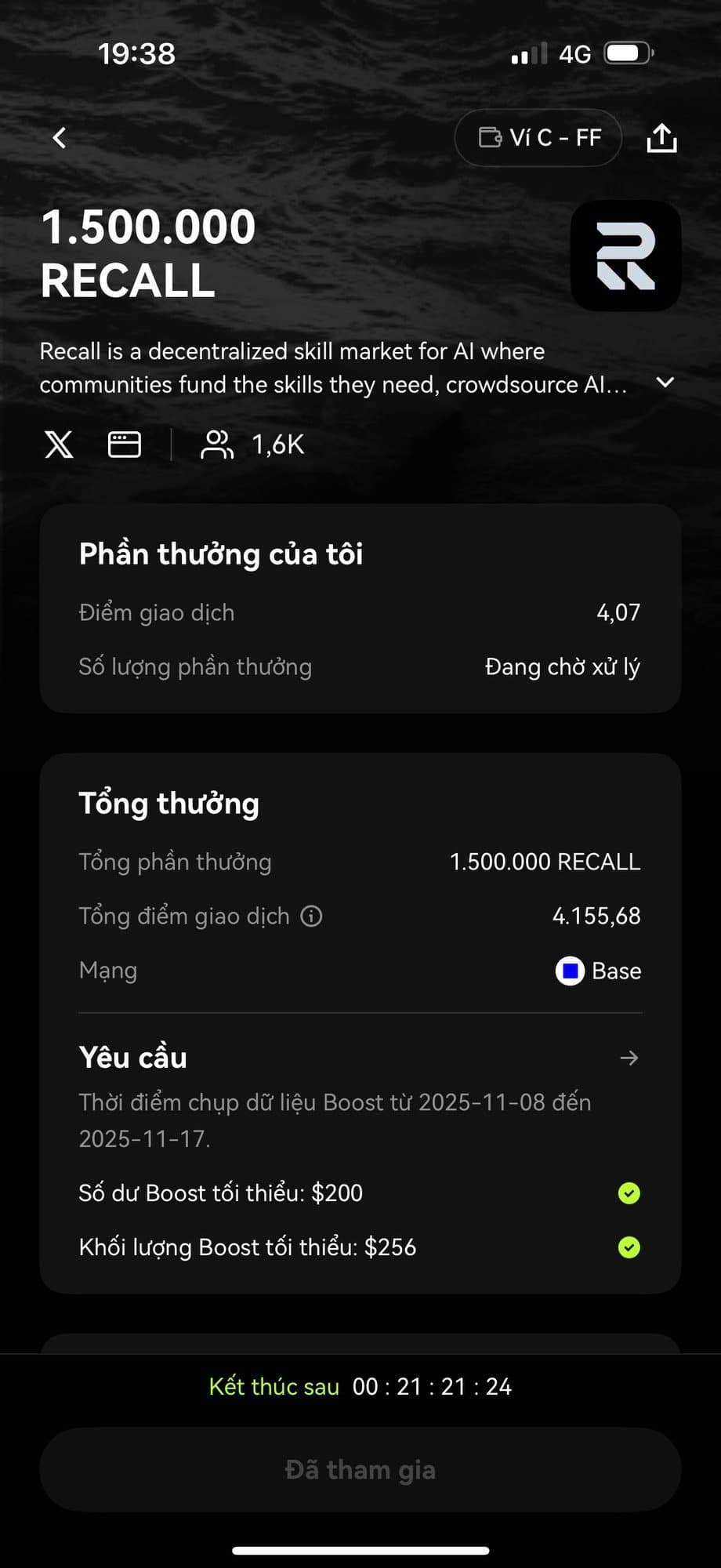The height and width of the screenshot is (1568, 721).
Task: Tap the RECALL token logo
Action: (x=625, y=257)
